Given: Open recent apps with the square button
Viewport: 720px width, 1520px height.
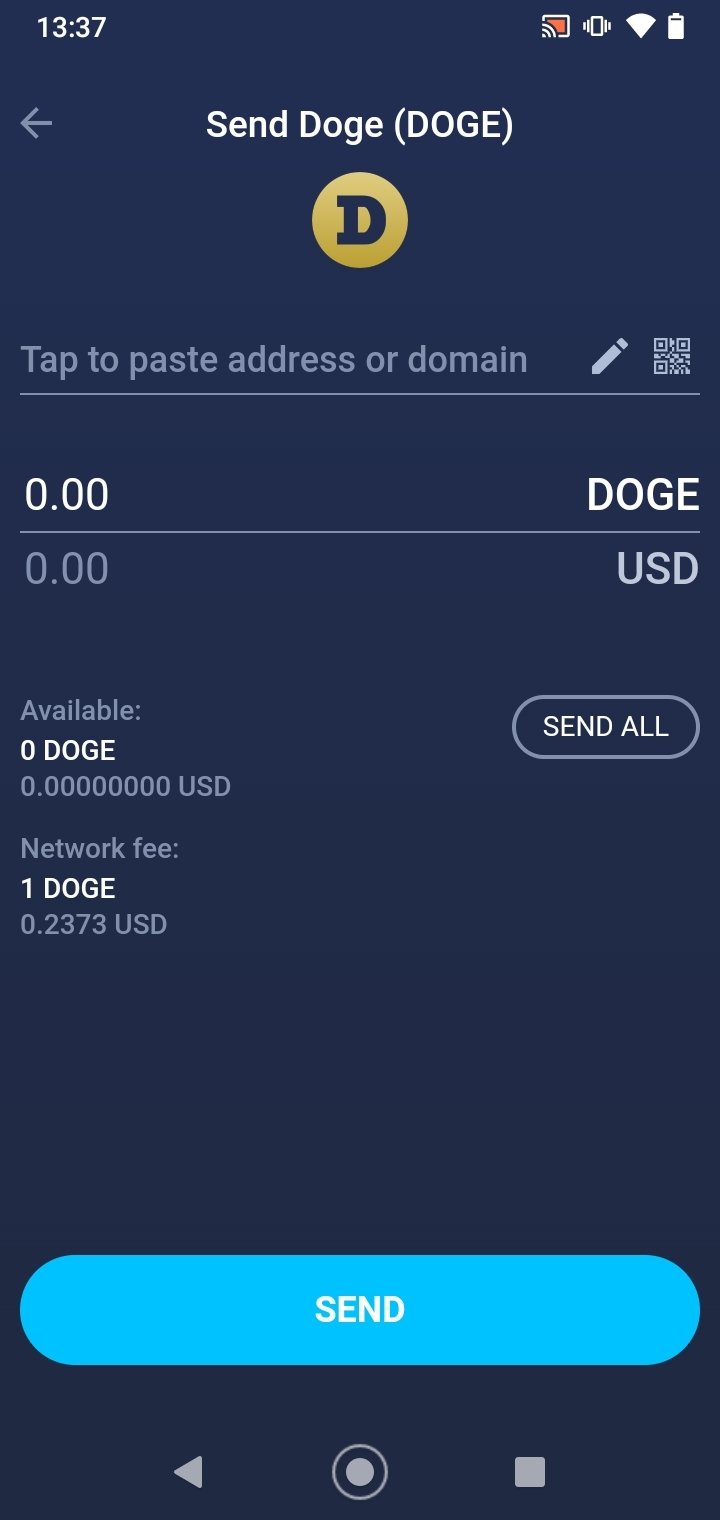Looking at the screenshot, I should [x=530, y=1472].
